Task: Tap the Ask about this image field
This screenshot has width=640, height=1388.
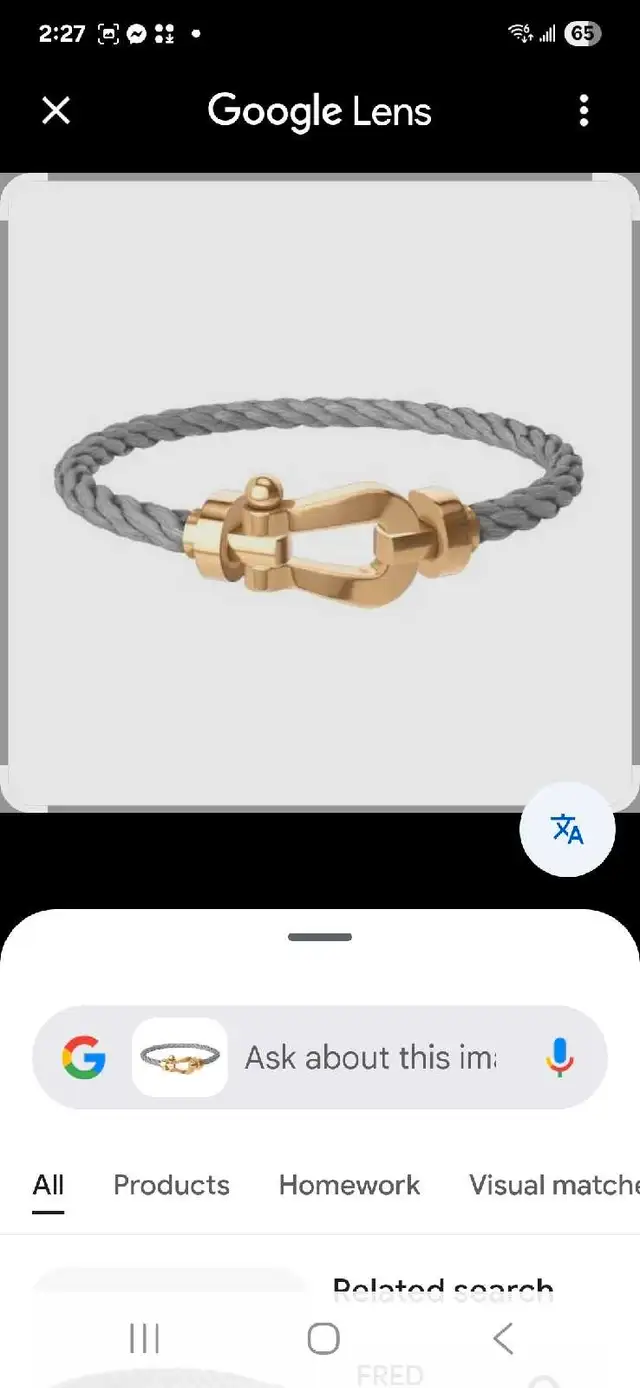Action: click(x=372, y=1057)
